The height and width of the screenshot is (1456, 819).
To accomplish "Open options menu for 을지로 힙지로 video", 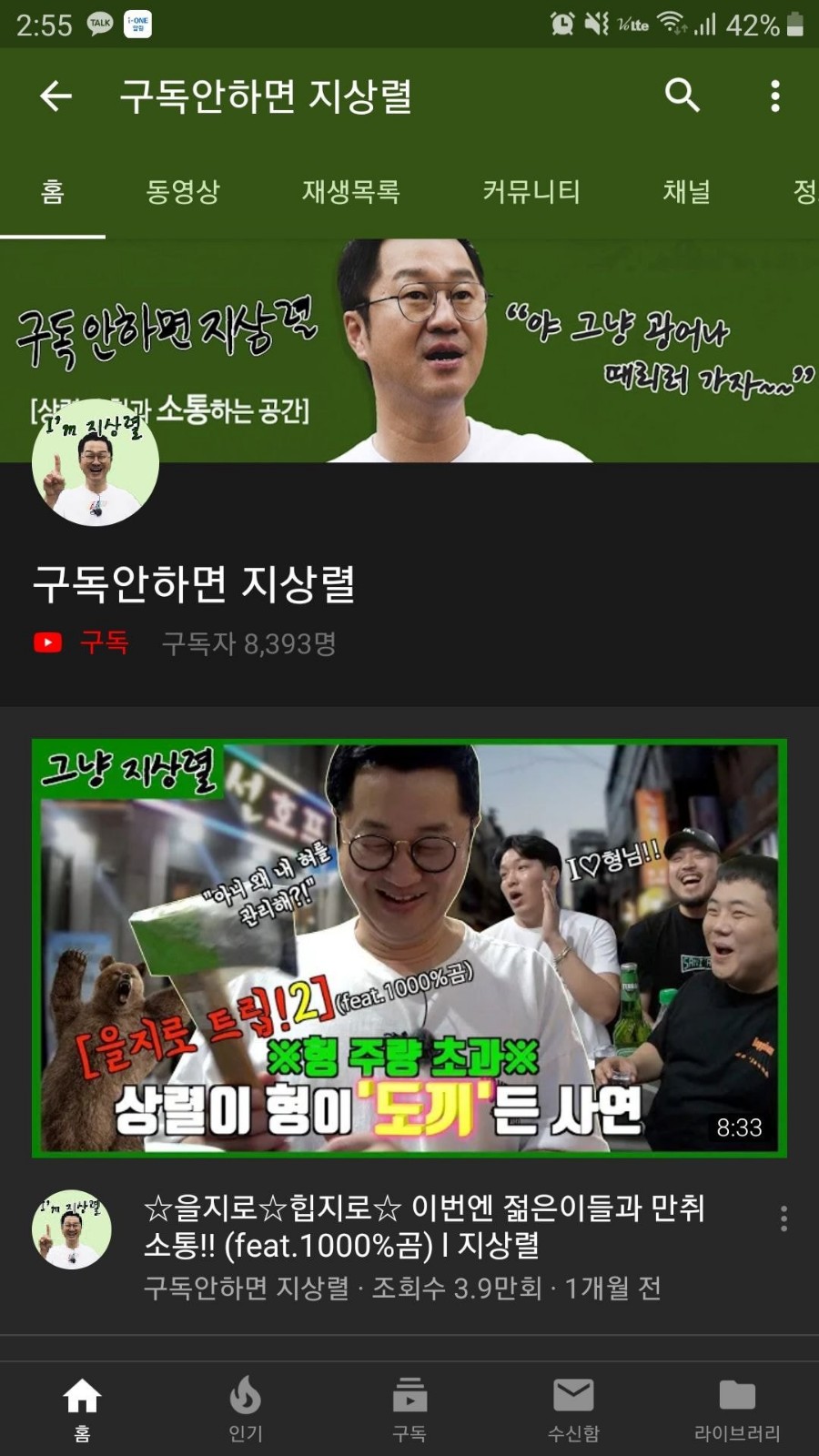I will pos(784,1218).
